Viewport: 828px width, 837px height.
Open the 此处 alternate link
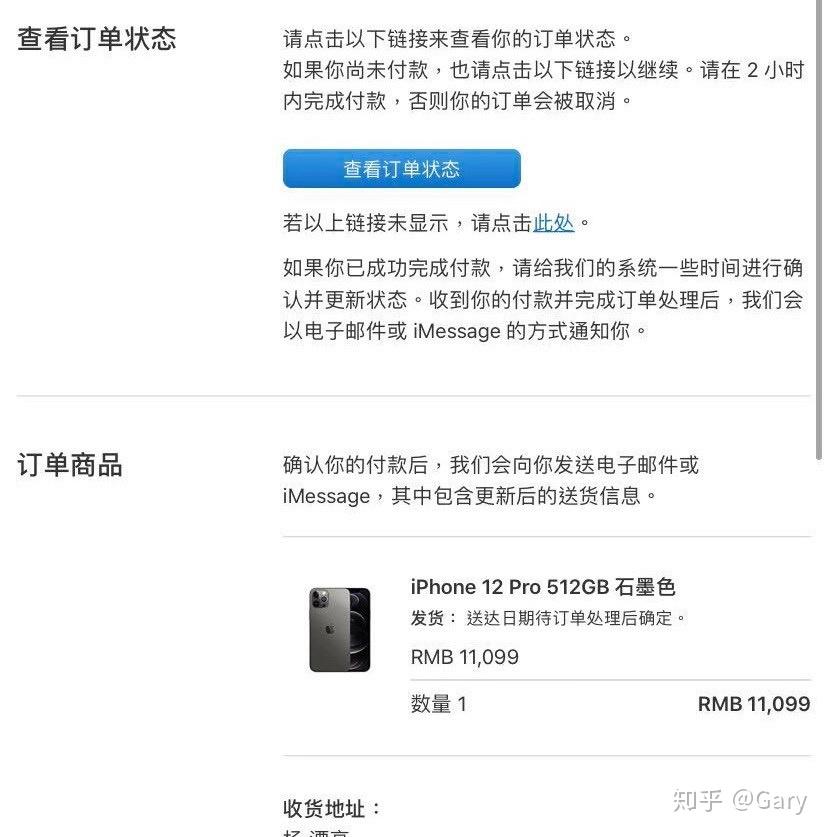point(553,223)
